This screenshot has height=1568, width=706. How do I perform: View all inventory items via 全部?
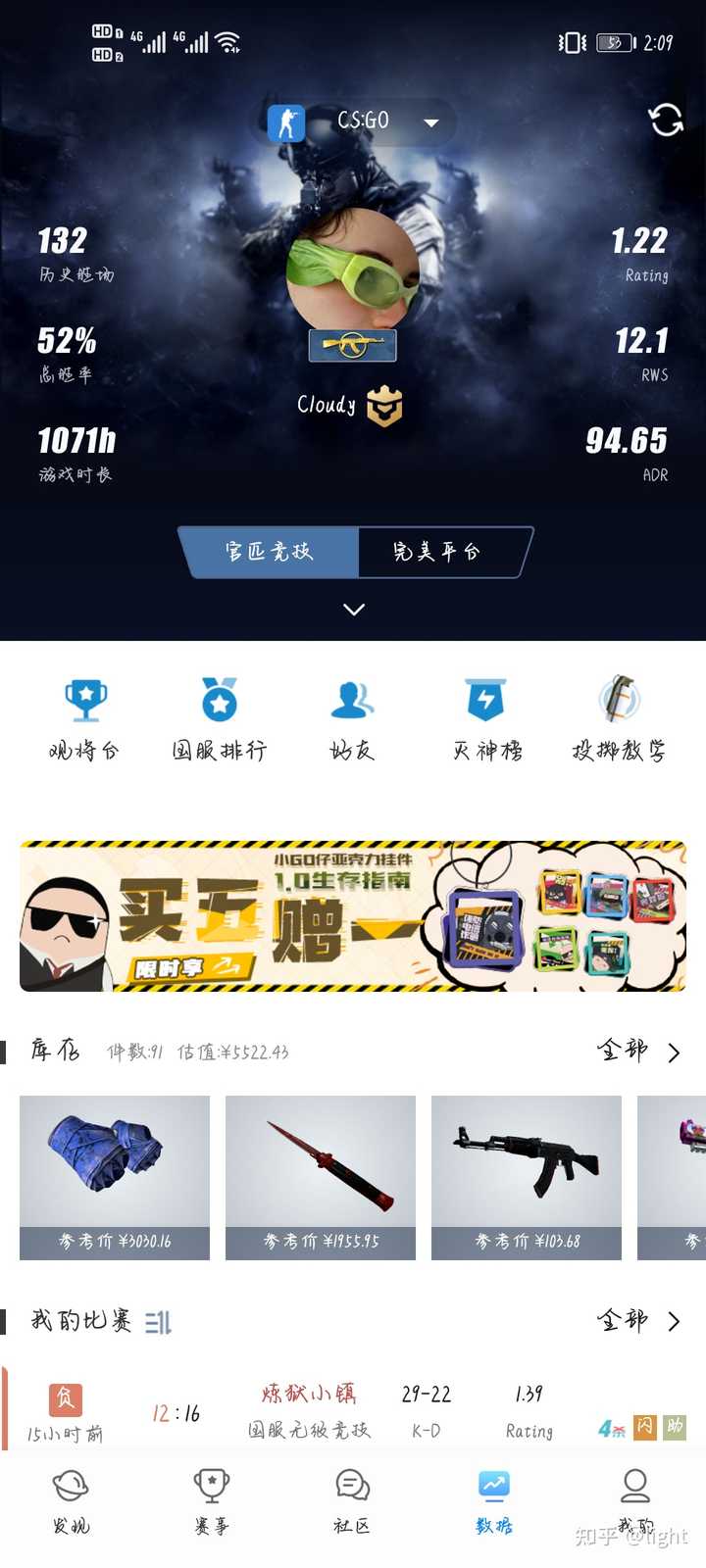[x=638, y=1052]
